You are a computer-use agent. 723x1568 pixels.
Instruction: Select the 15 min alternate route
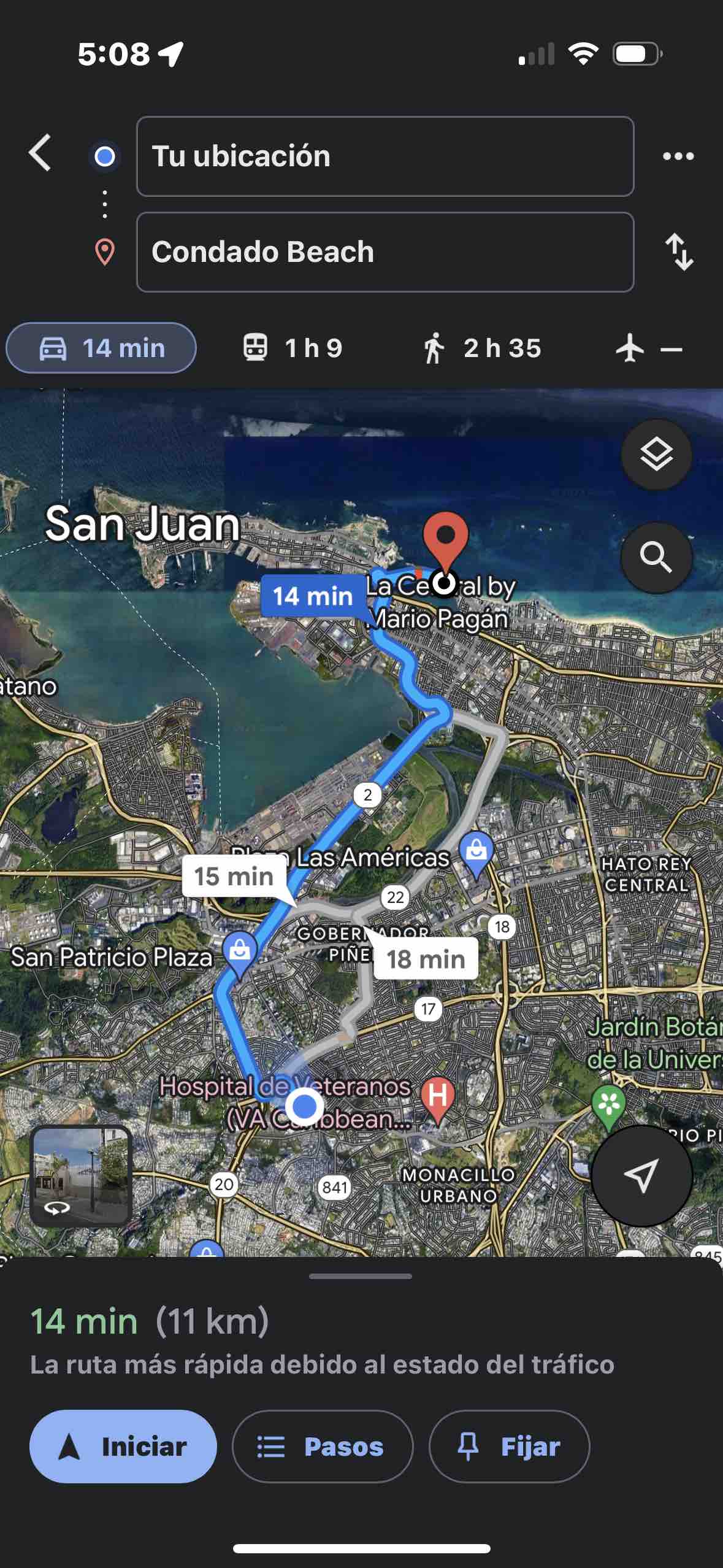tap(234, 876)
